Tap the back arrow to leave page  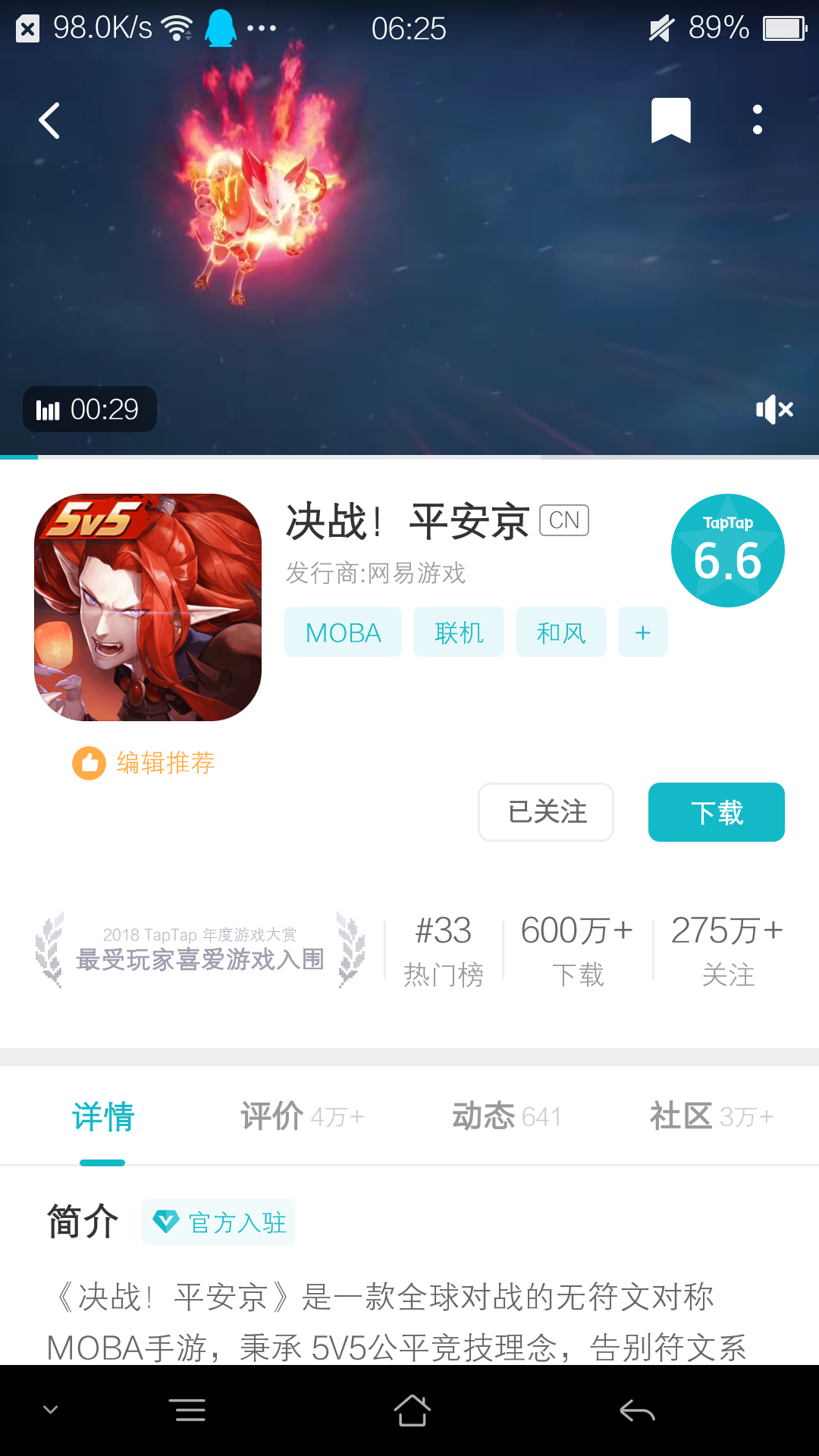49,120
